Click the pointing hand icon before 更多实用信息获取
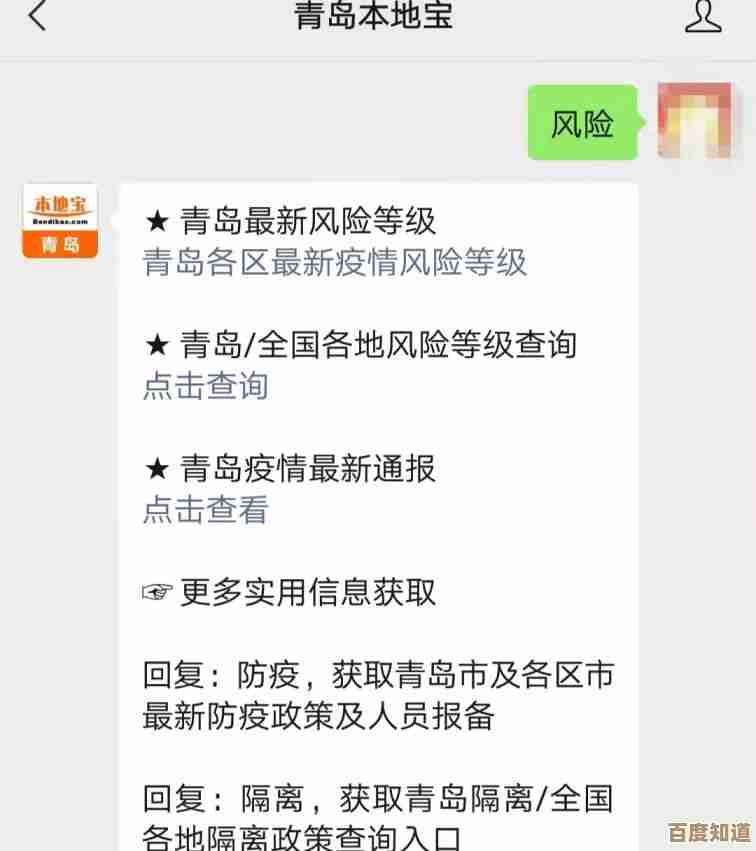Image resolution: width=756 pixels, height=851 pixels. point(155,592)
